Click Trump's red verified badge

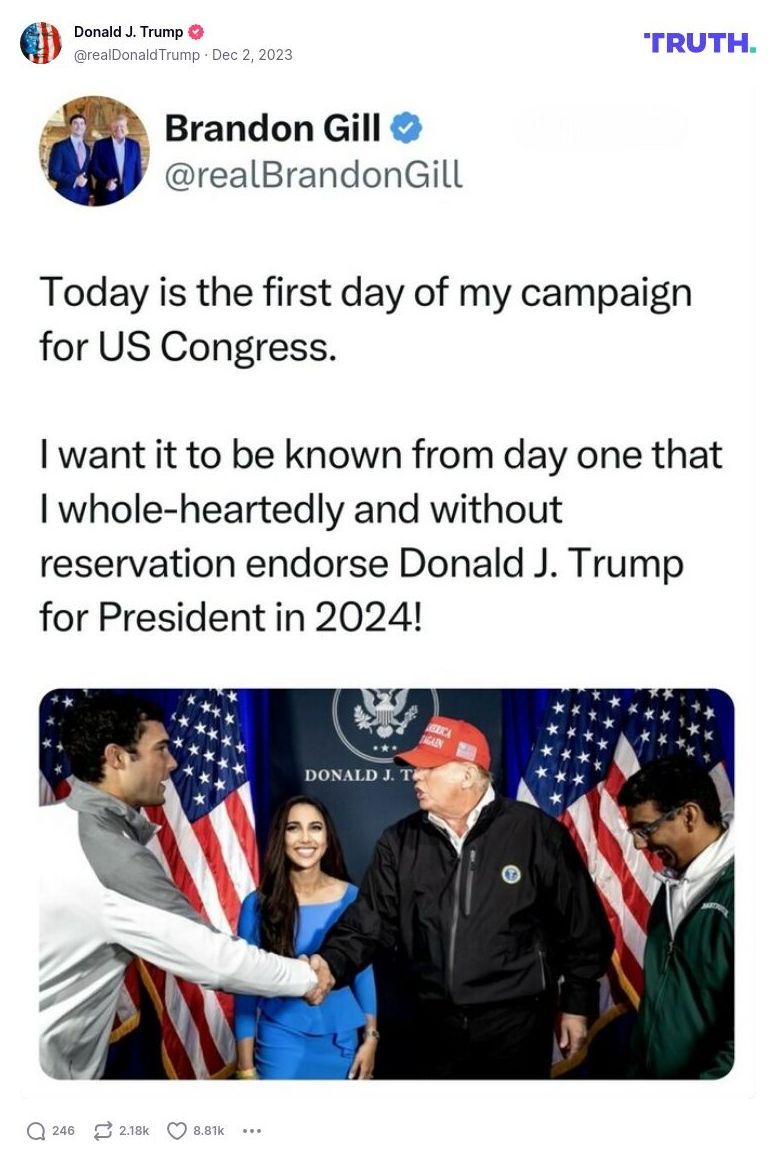[196, 31]
